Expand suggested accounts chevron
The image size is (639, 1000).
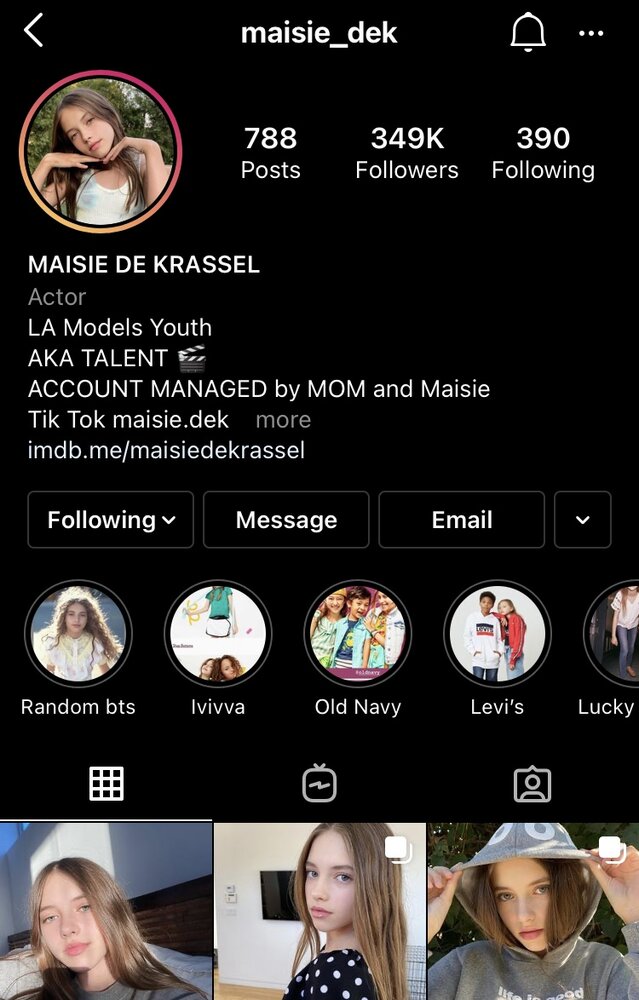[x=583, y=520]
